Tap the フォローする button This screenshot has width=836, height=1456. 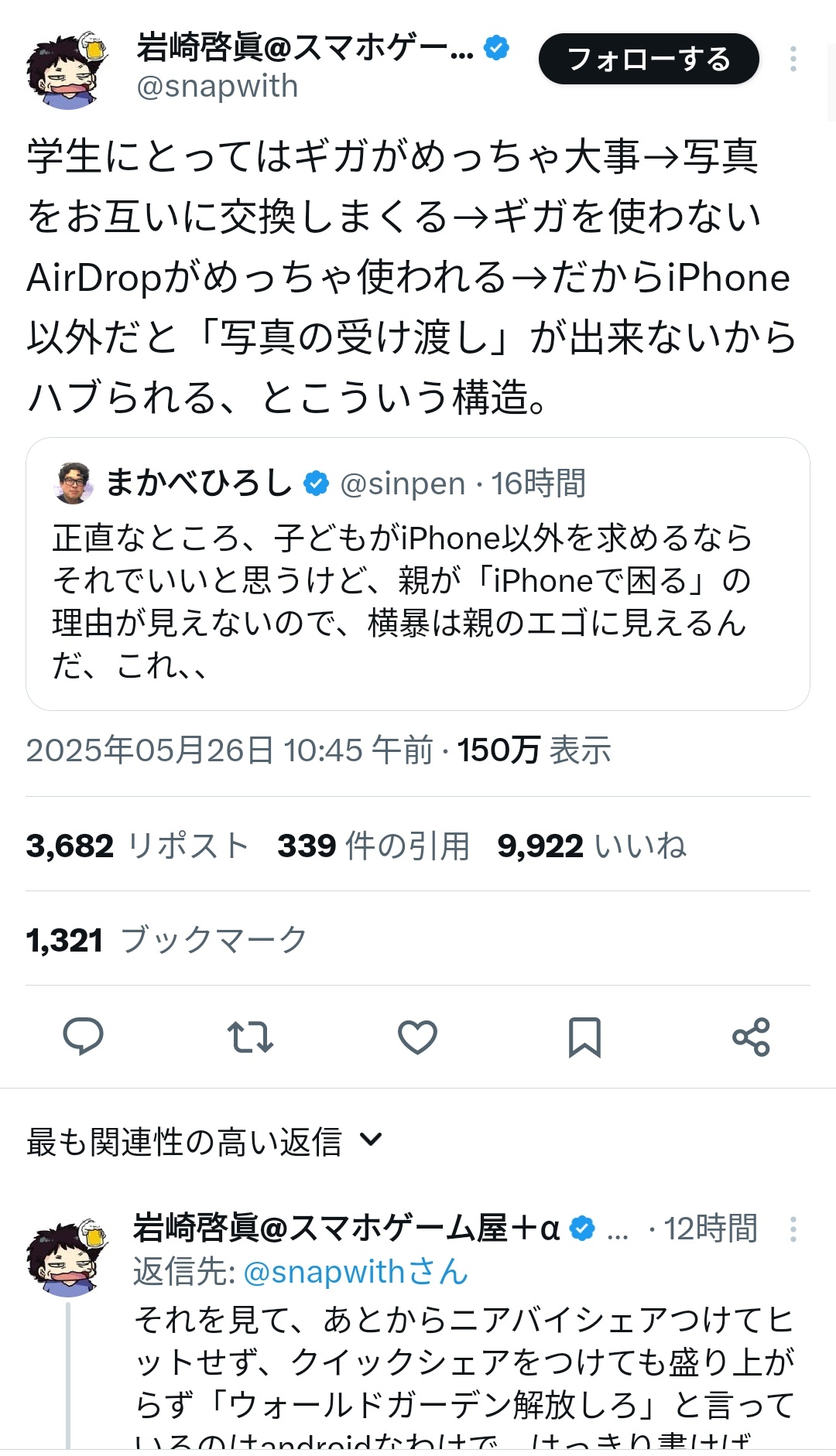pyautogui.click(x=649, y=60)
